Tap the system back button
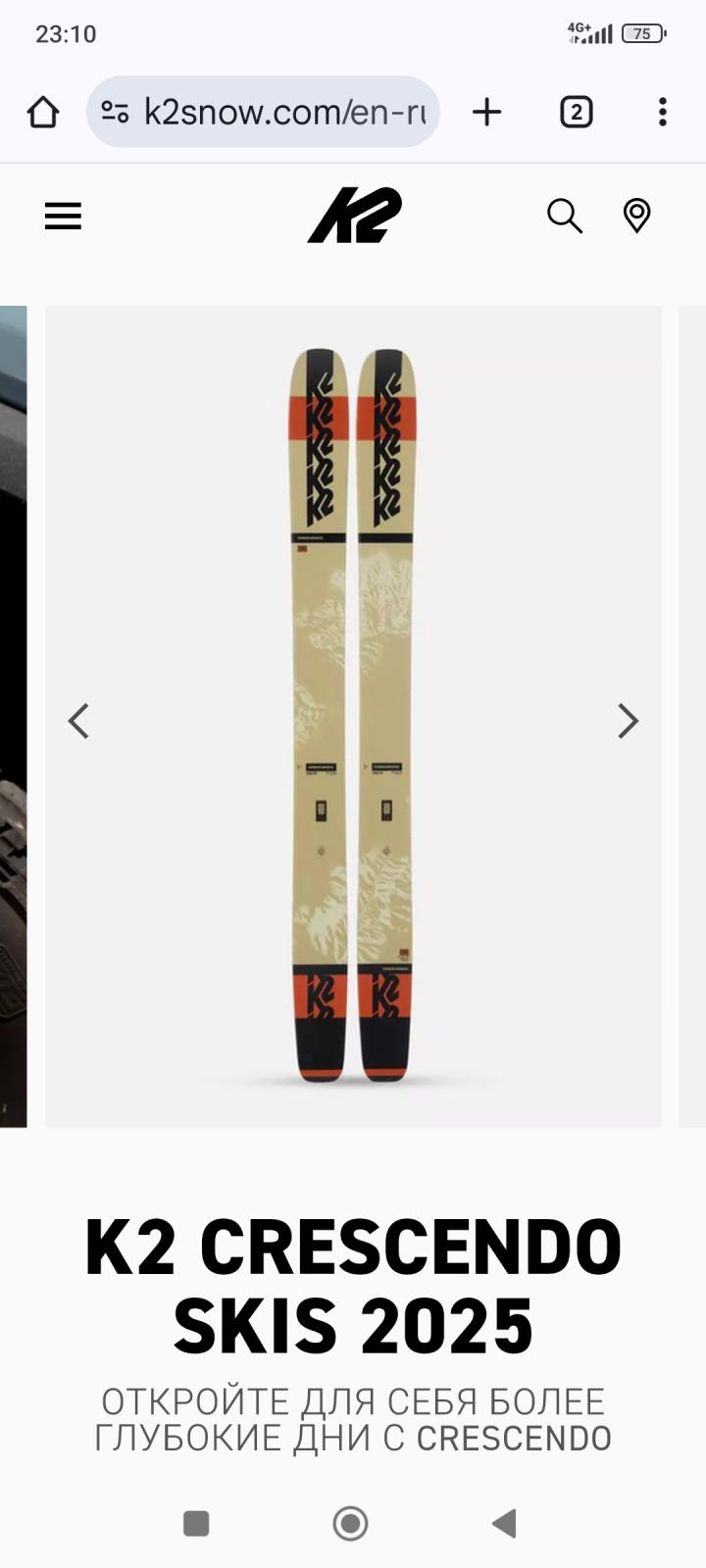The image size is (706, 1568). pos(504,1523)
